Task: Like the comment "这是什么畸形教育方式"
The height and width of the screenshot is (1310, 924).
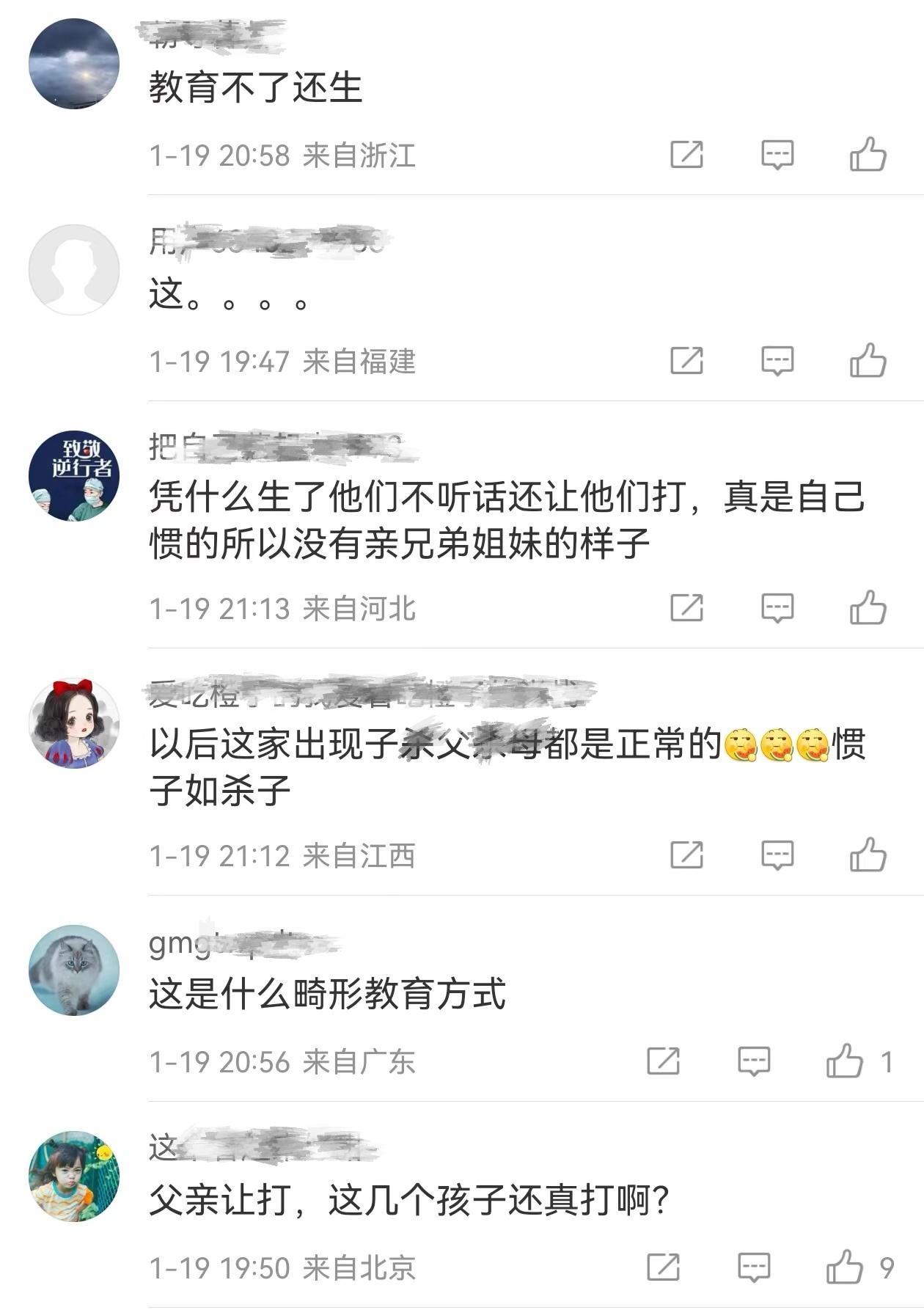Action: [844, 1061]
